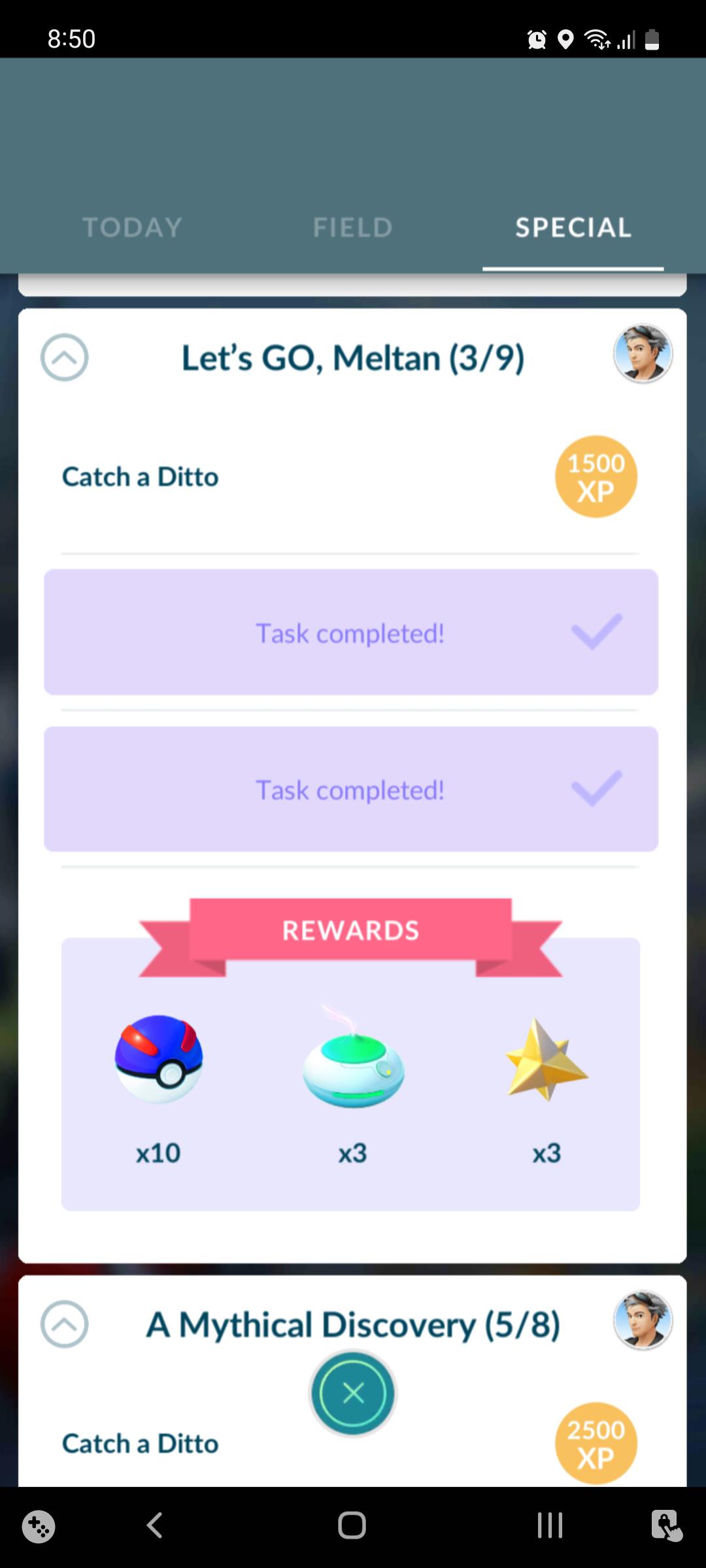Tap Professor Willow's avatar on Let's GO, Meltan
706x1568 pixels.
[643, 353]
